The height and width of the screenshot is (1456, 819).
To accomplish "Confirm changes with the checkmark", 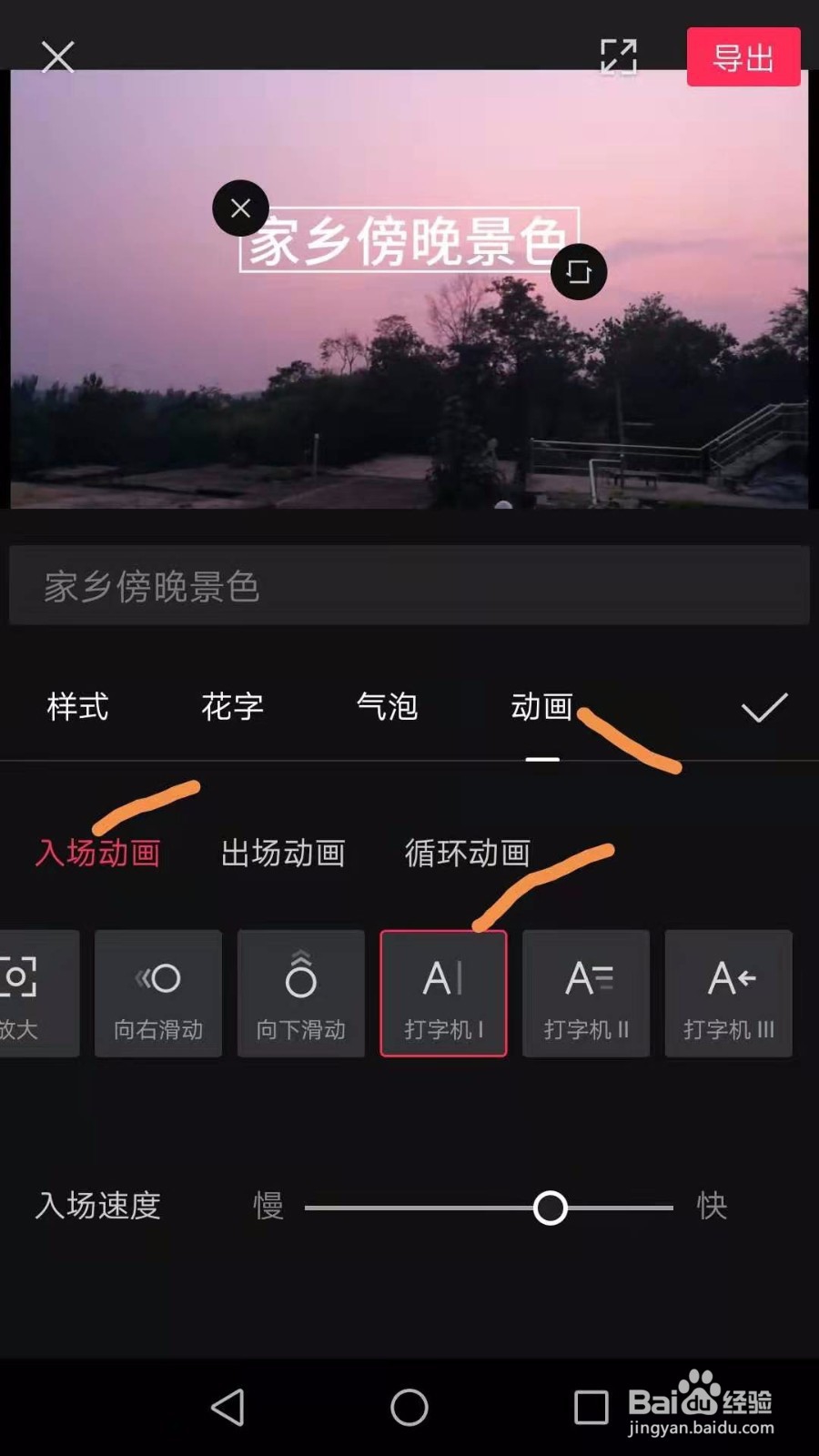I will [764, 707].
